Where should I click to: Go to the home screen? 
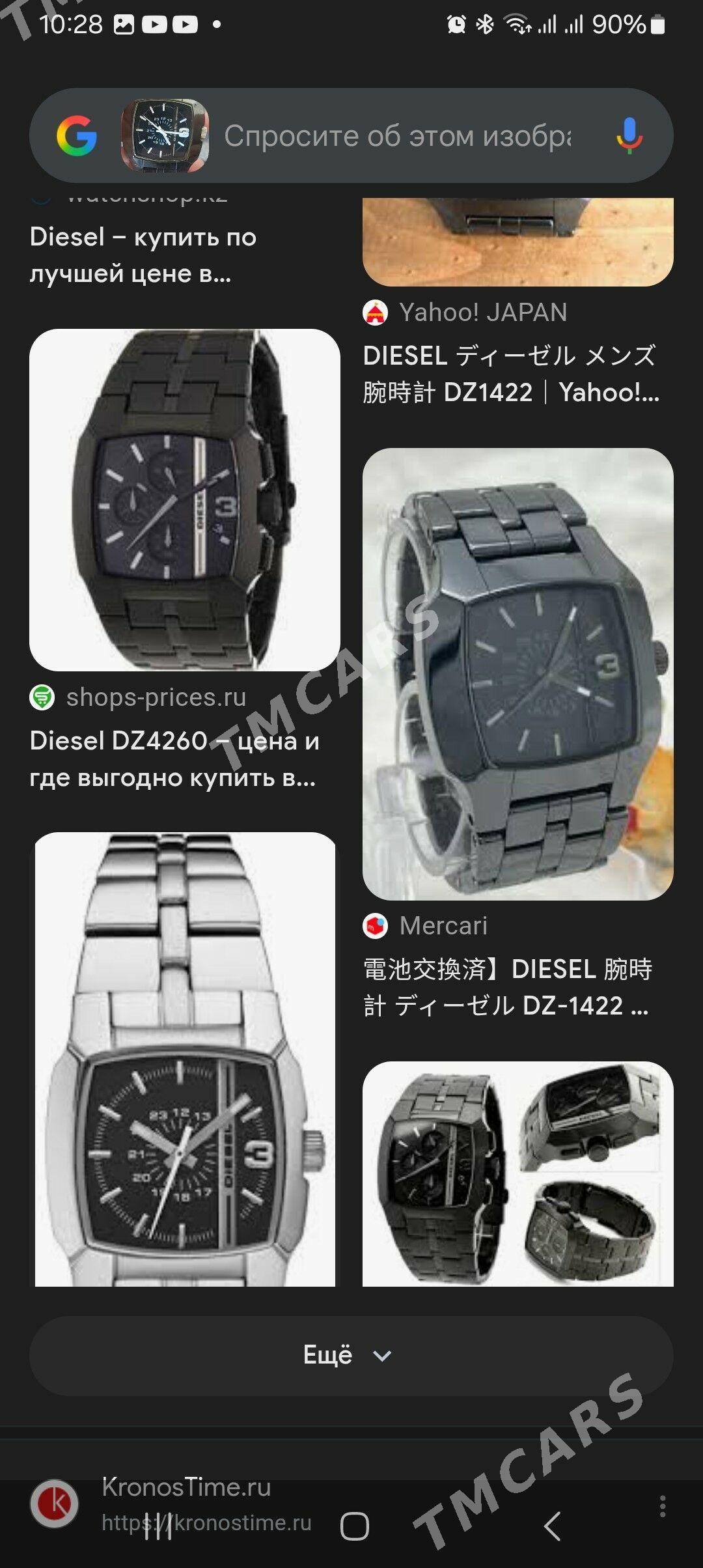(354, 1526)
